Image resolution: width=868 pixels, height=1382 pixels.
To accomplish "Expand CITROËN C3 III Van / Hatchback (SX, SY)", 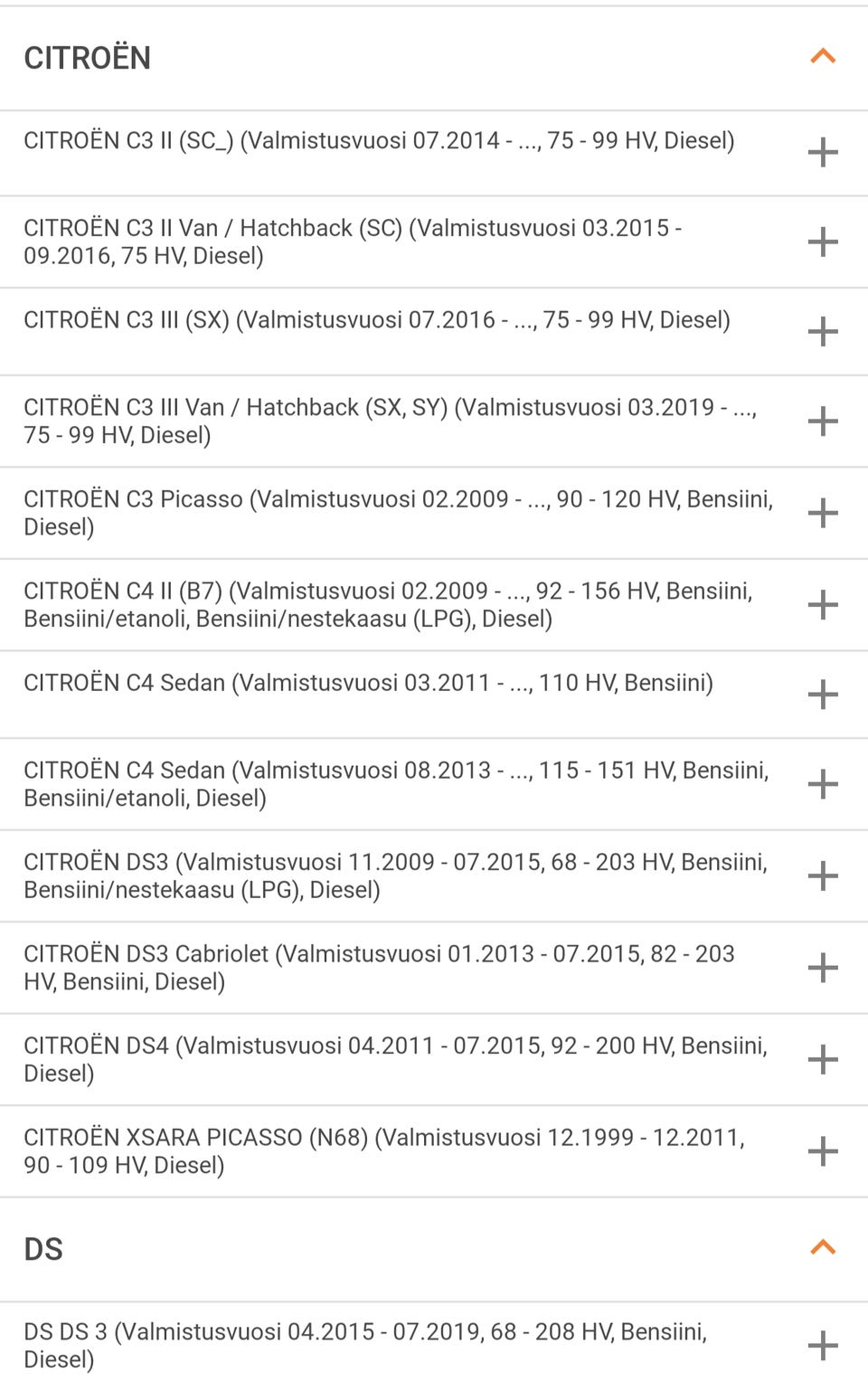I will coord(822,421).
